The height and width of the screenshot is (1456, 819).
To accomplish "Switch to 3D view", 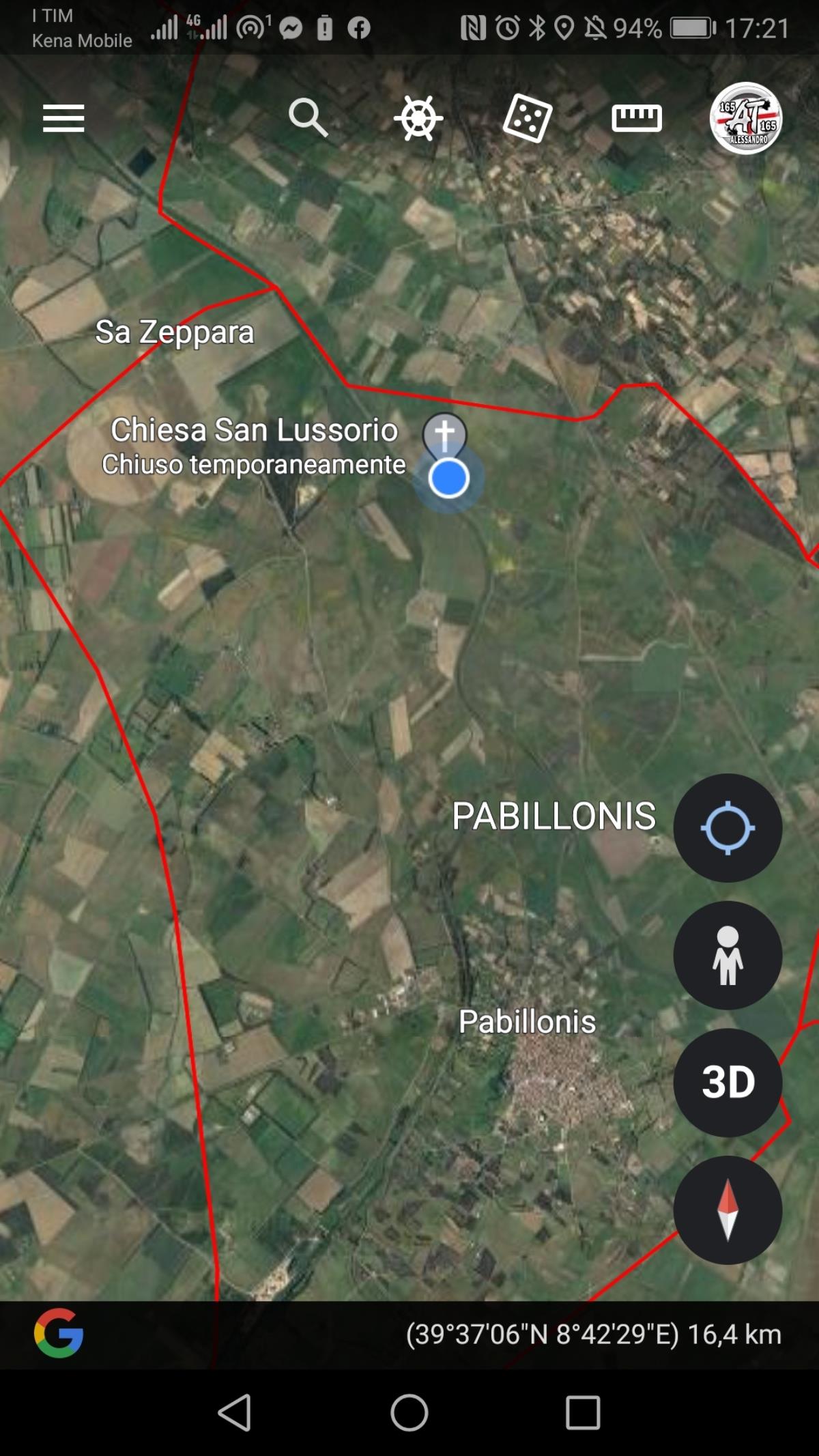I will [x=728, y=1083].
